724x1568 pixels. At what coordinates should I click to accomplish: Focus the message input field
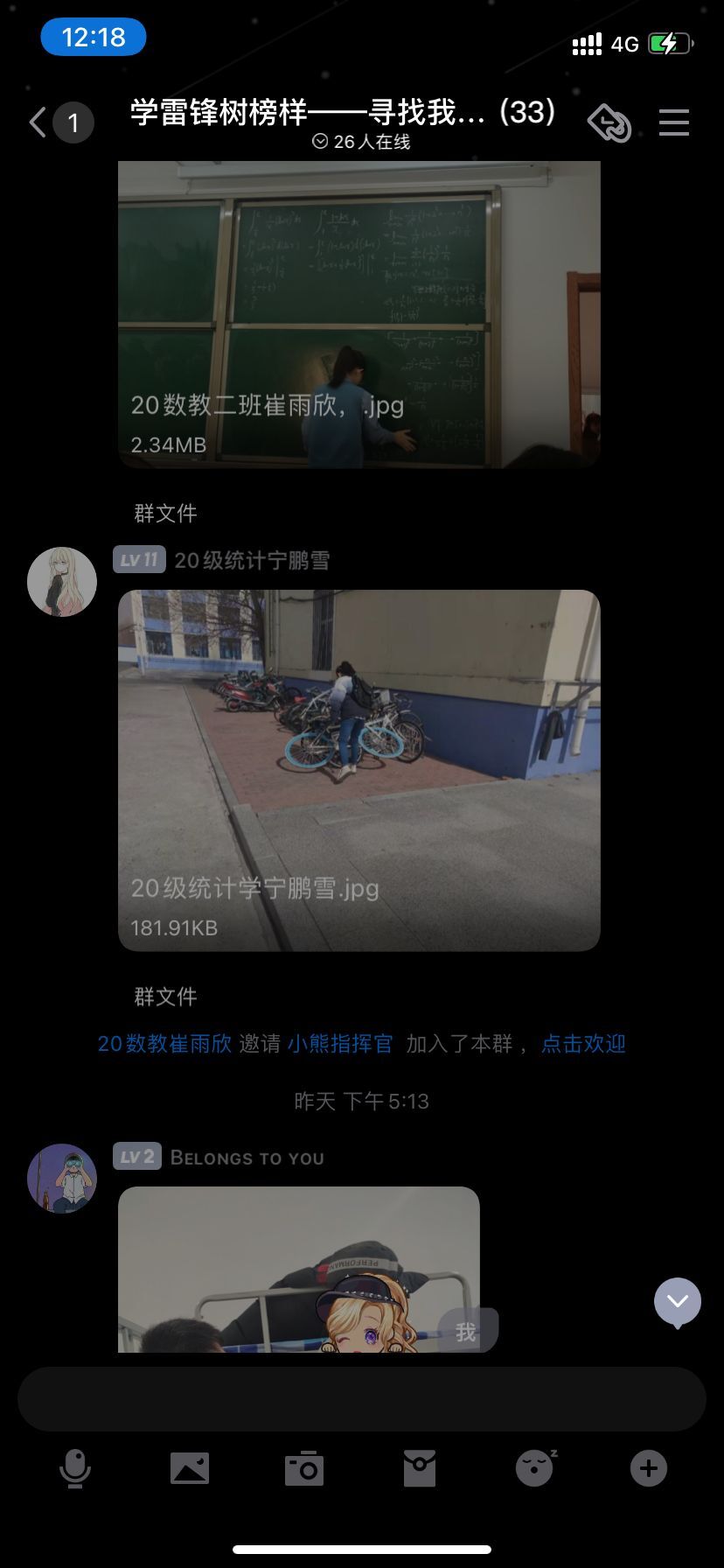(x=362, y=1399)
